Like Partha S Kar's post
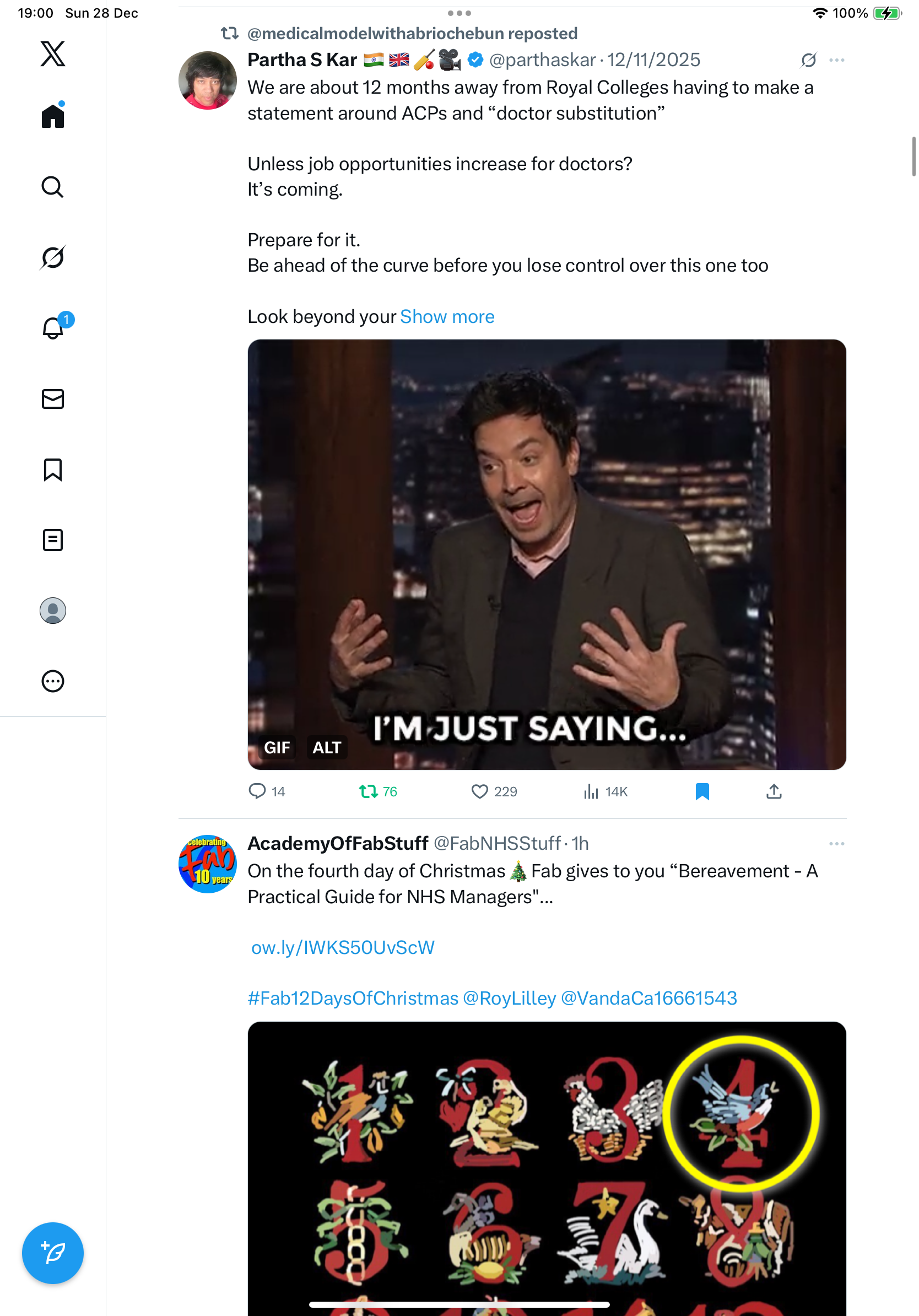The height and width of the screenshot is (1316, 919). (479, 791)
